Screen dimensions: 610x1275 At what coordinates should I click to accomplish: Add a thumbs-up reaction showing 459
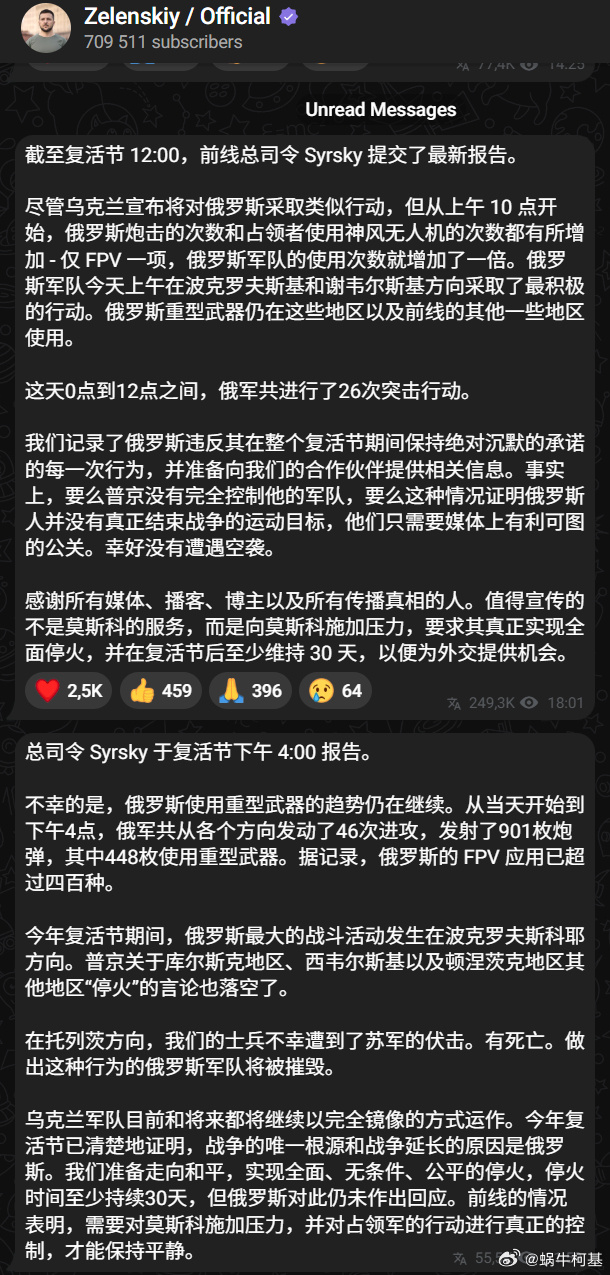point(162,691)
